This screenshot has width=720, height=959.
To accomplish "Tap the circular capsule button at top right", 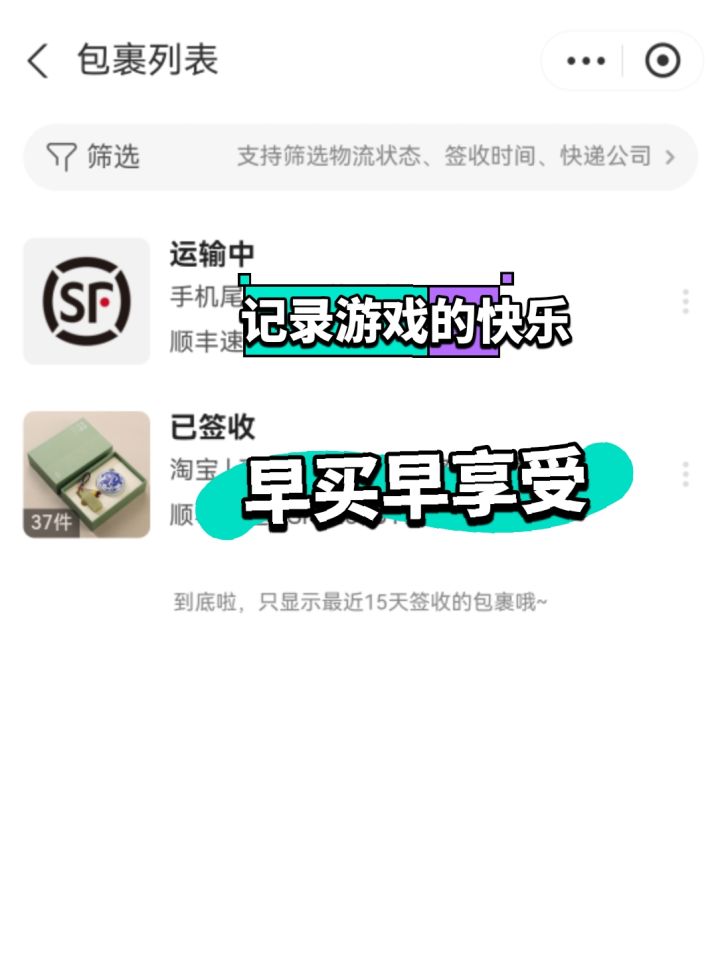I will coord(661,60).
